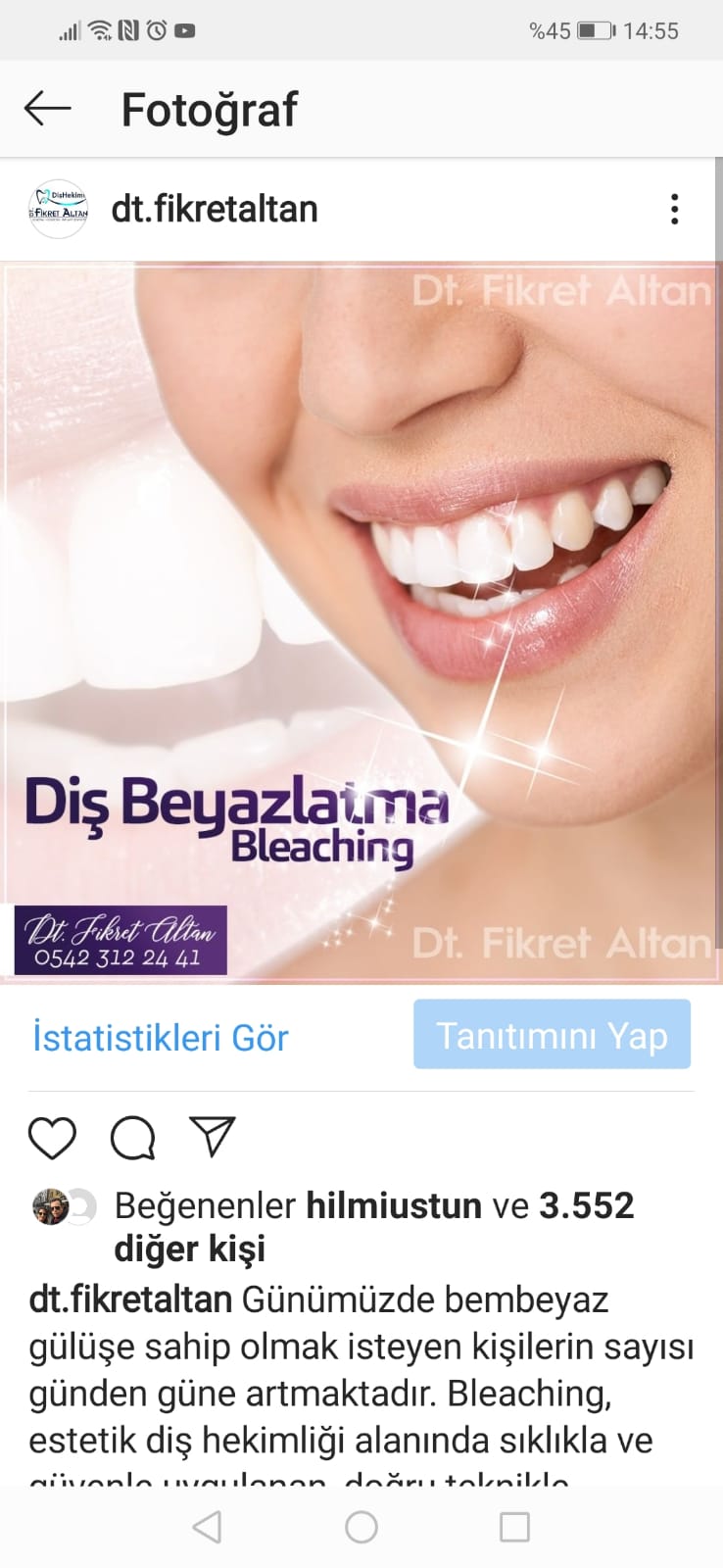Tap the Tanıtımını Yap button

(x=552, y=1034)
